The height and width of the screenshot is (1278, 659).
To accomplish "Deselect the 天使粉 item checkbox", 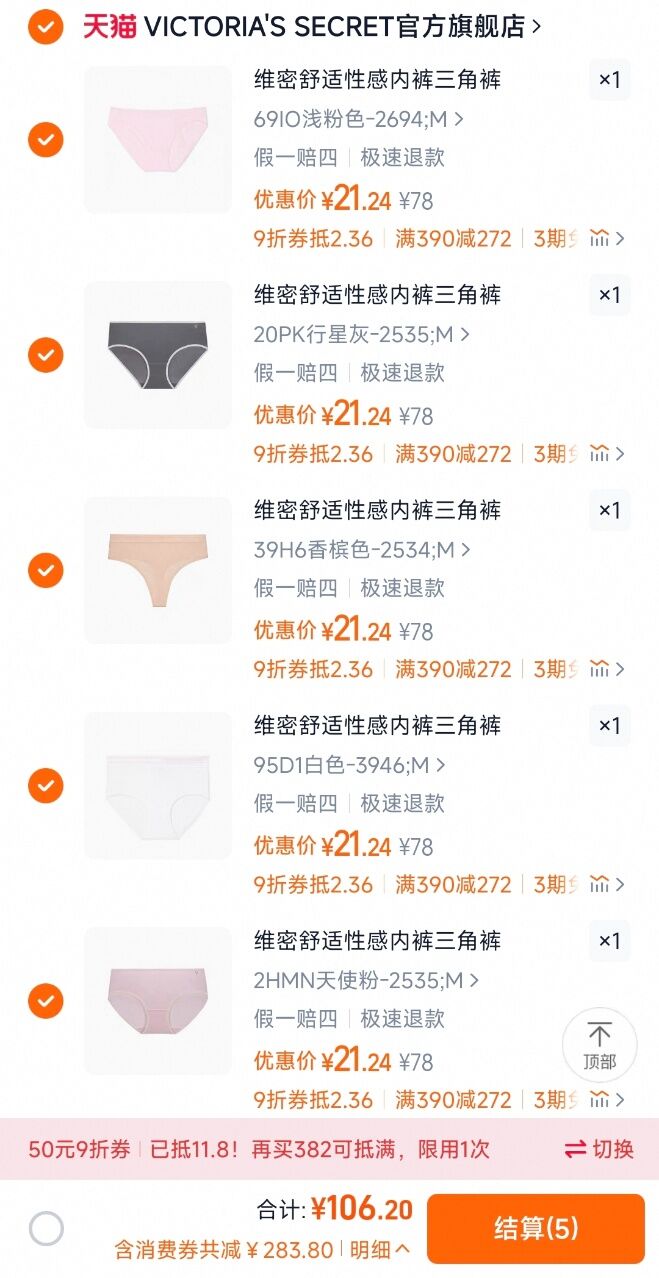I will coord(46,1001).
